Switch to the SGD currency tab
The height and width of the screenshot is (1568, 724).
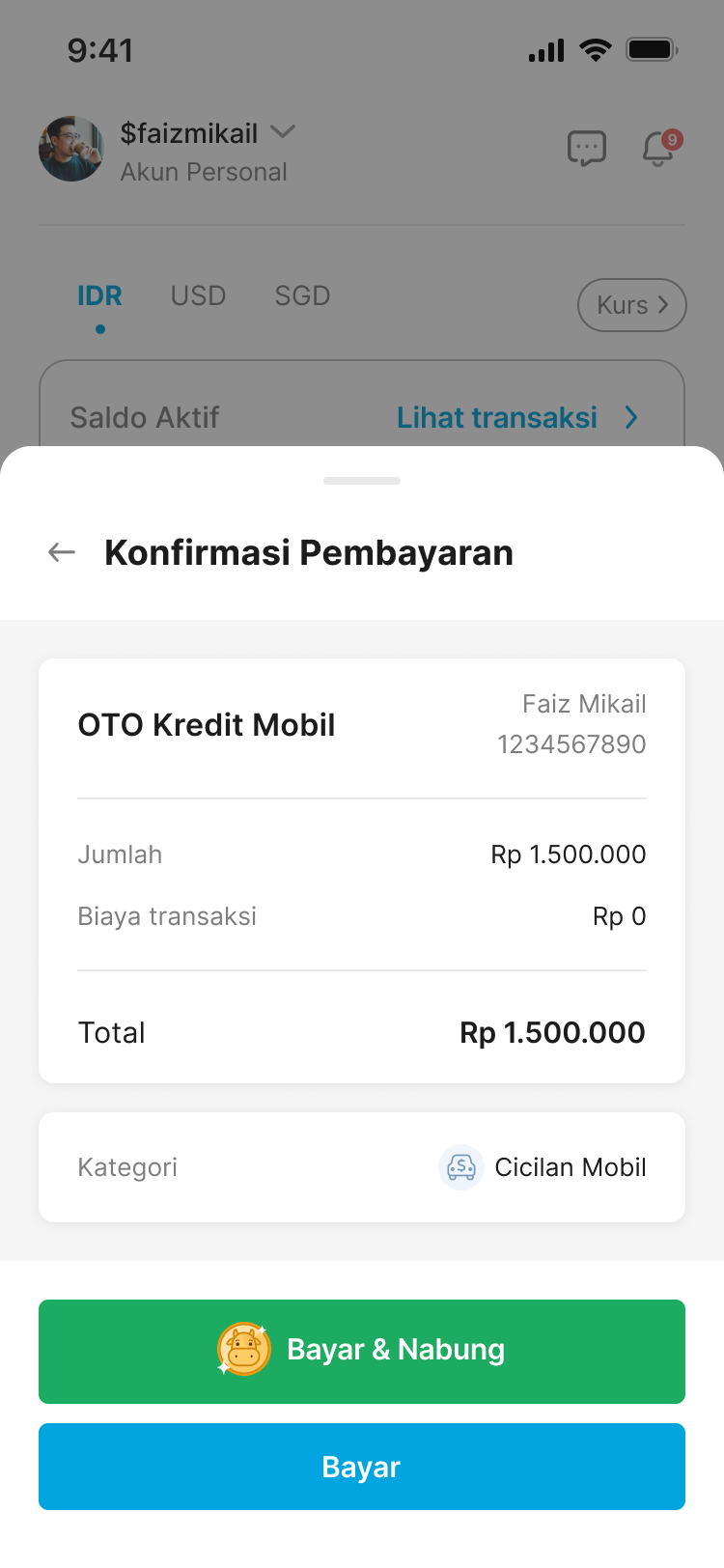301,295
